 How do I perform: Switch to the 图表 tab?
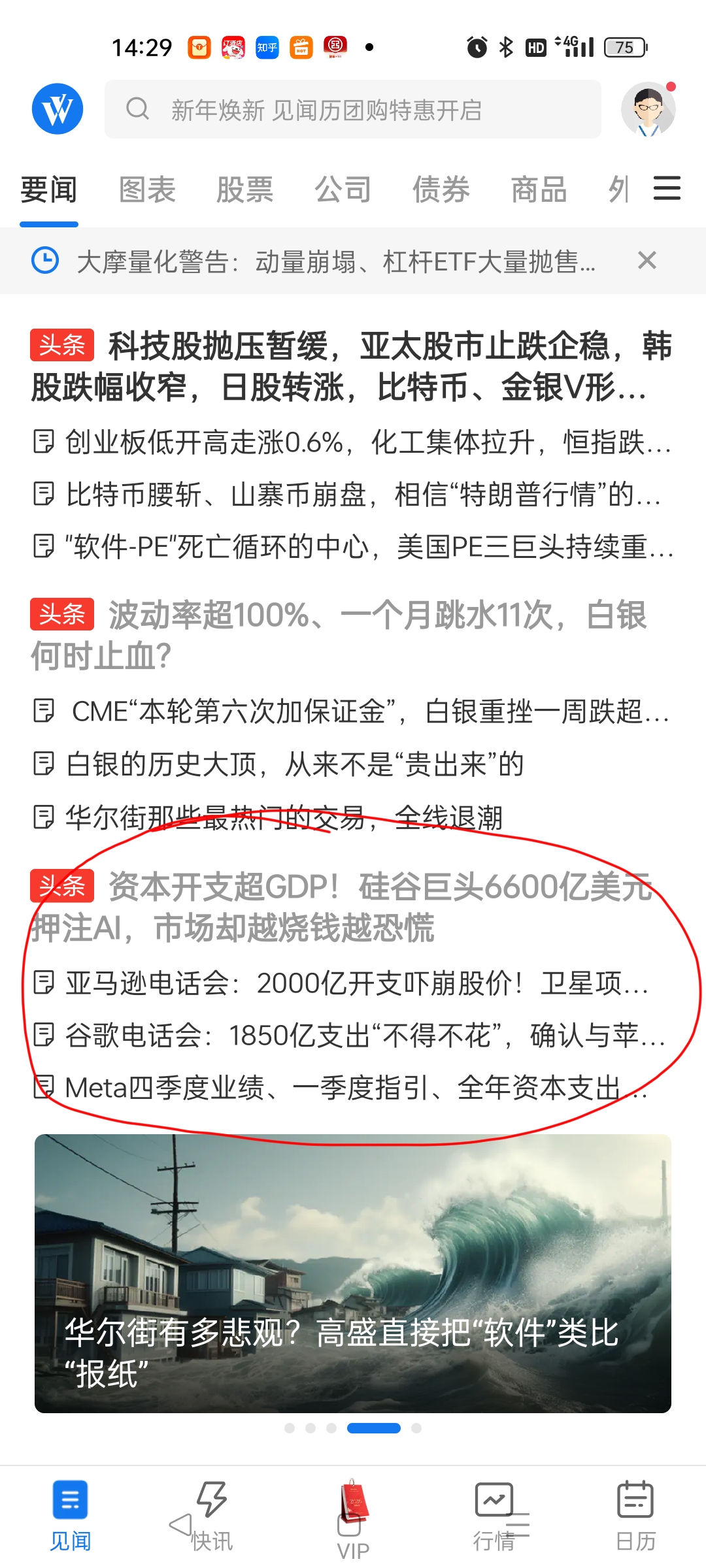pyautogui.click(x=147, y=190)
